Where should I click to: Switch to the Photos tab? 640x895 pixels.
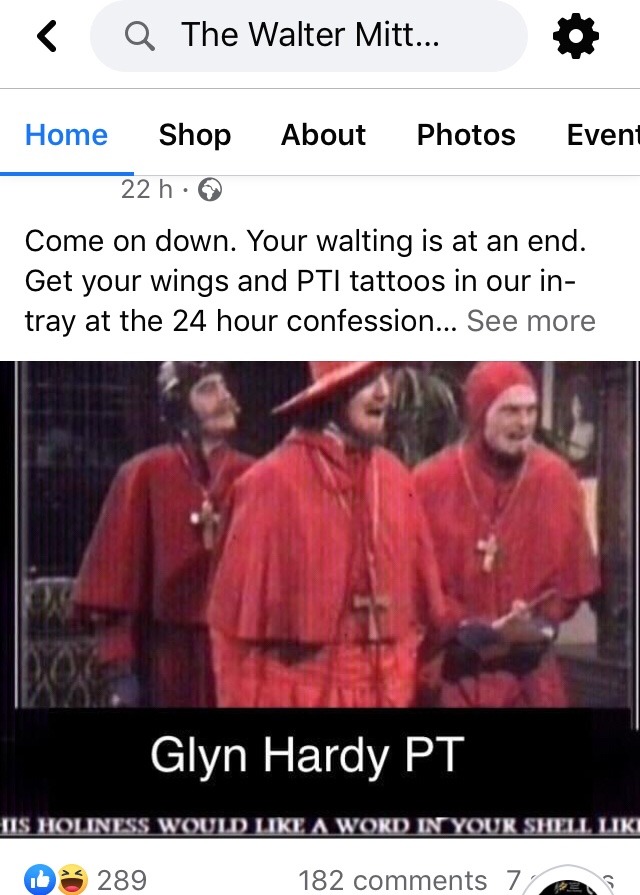coord(466,135)
